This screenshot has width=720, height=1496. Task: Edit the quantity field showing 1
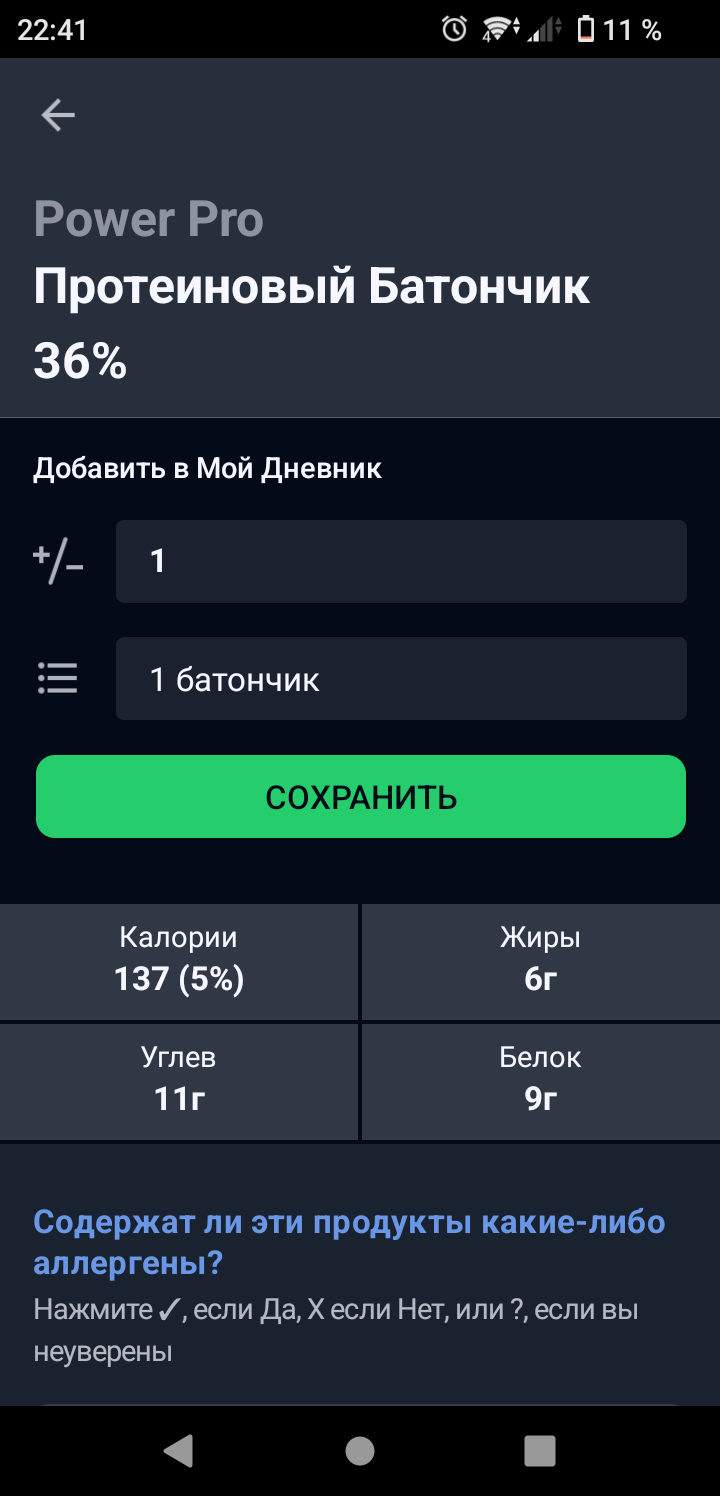tap(400, 561)
